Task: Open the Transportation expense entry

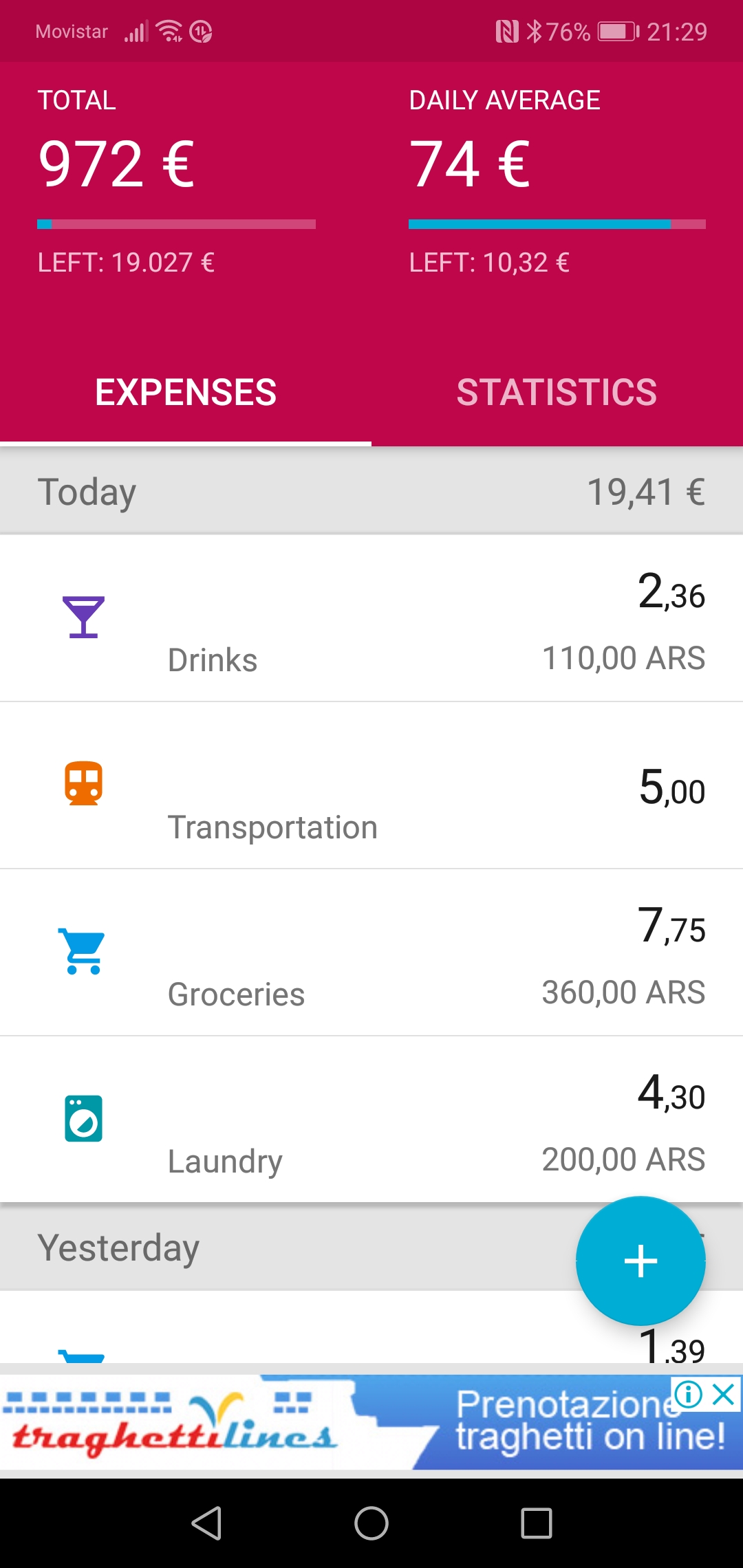Action: pyautogui.click(x=371, y=785)
